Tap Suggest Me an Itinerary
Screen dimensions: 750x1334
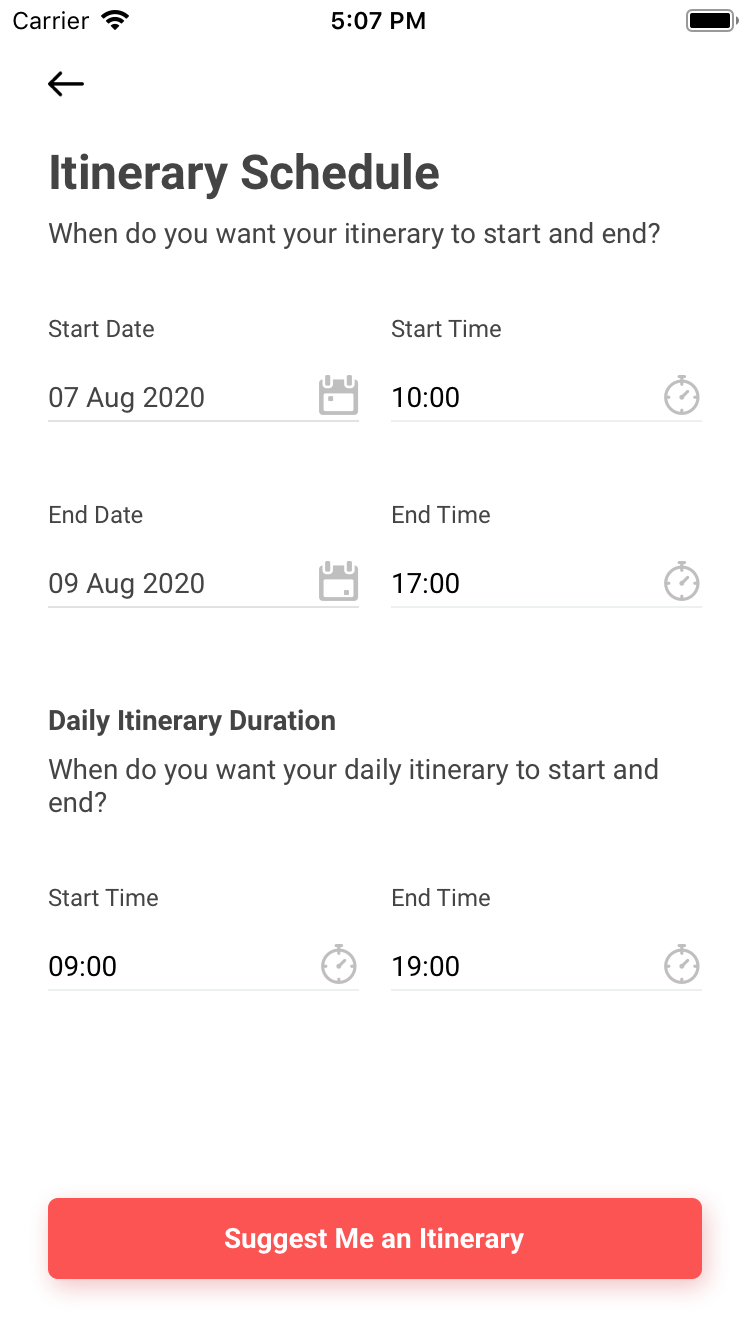[375, 1238]
